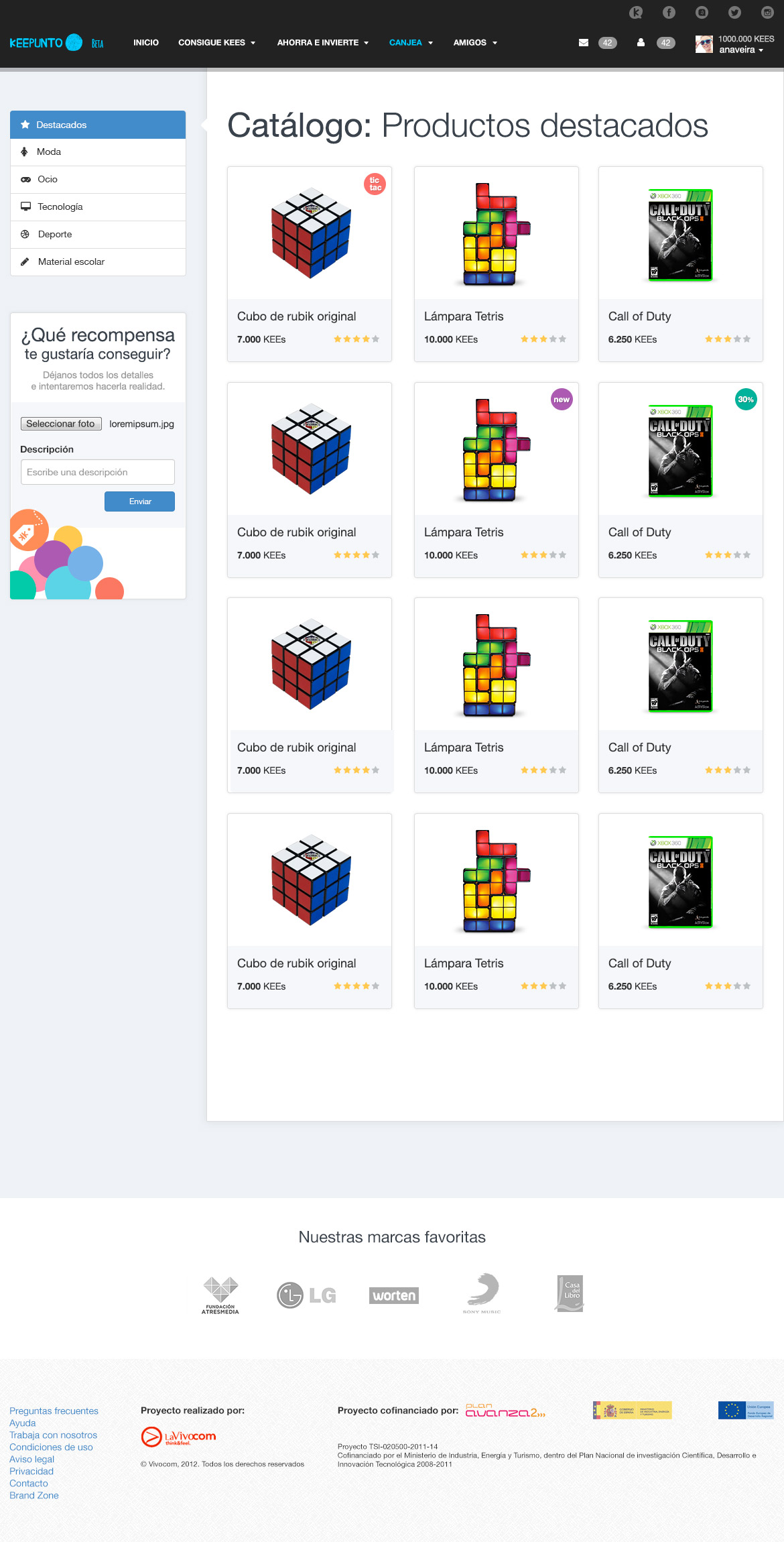Open the Cubo de rubik card with tic tac badge
Screen dimensions: 784x1542
(310, 264)
